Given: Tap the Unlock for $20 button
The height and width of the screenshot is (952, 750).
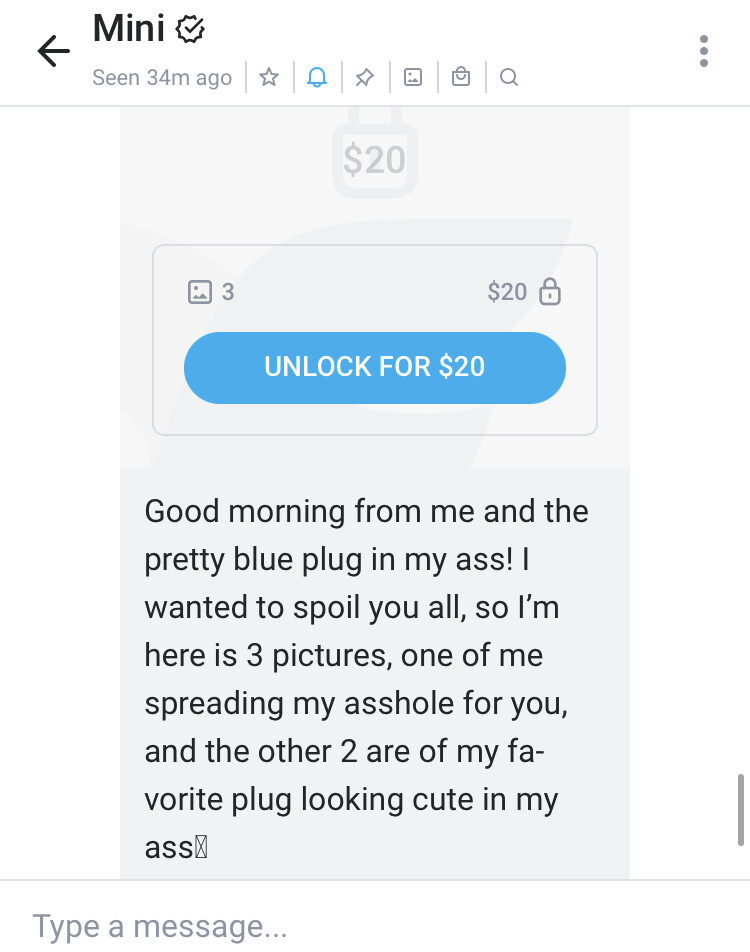Looking at the screenshot, I should point(375,367).
